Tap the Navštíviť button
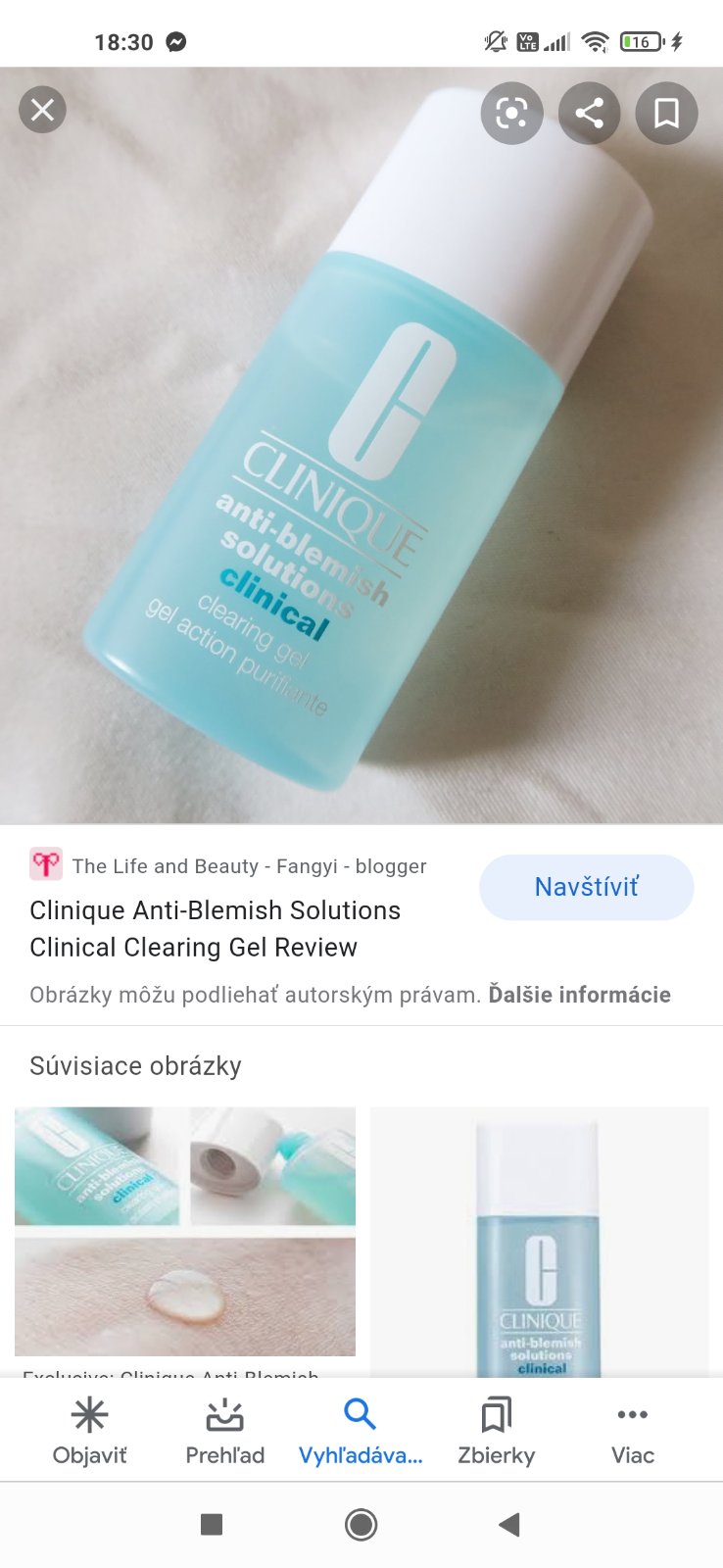723x1568 pixels. click(586, 887)
